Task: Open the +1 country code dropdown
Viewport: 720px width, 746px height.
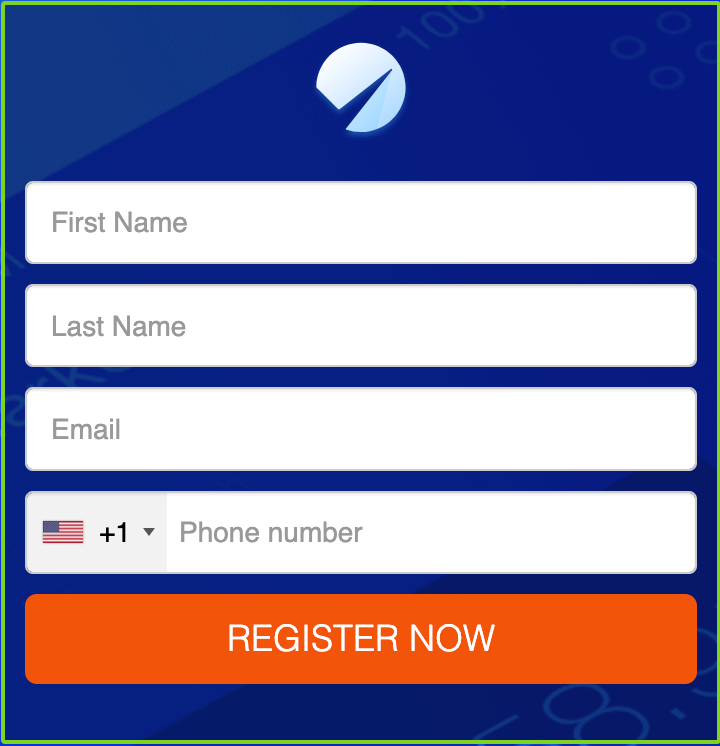Action: [98, 532]
